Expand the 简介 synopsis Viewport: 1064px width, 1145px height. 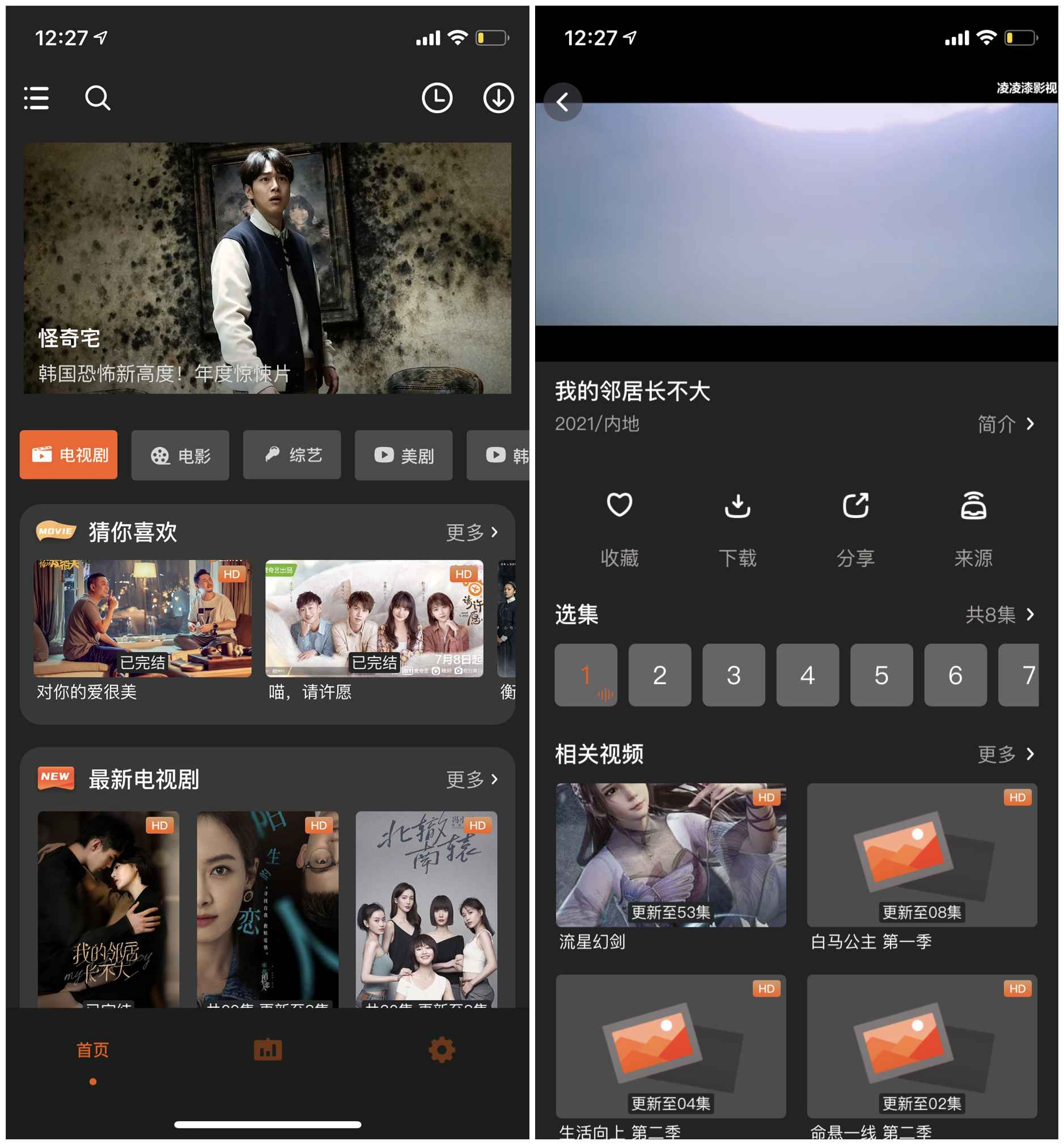tap(1005, 424)
